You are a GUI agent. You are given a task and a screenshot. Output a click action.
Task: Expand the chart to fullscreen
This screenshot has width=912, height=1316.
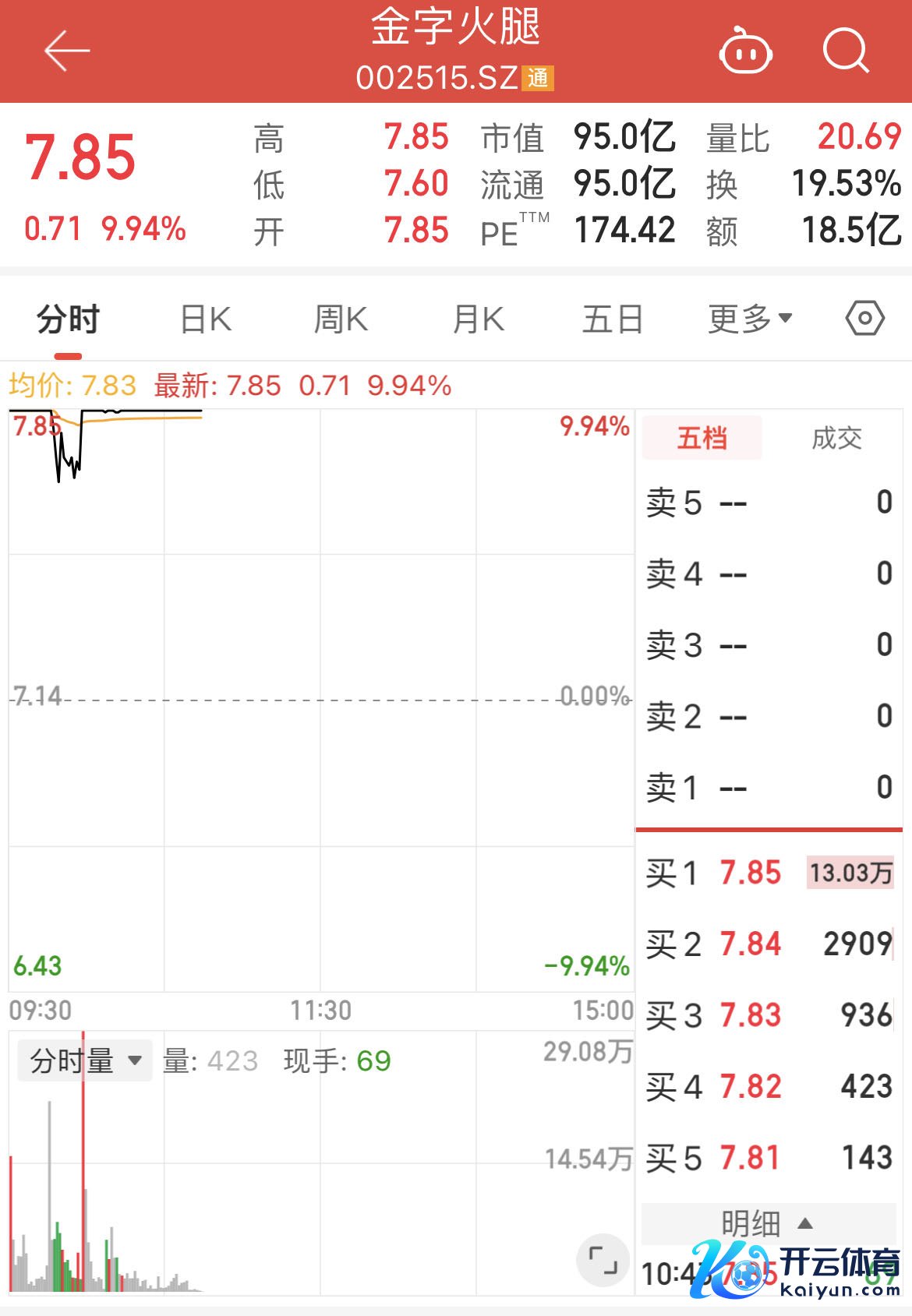603,1260
